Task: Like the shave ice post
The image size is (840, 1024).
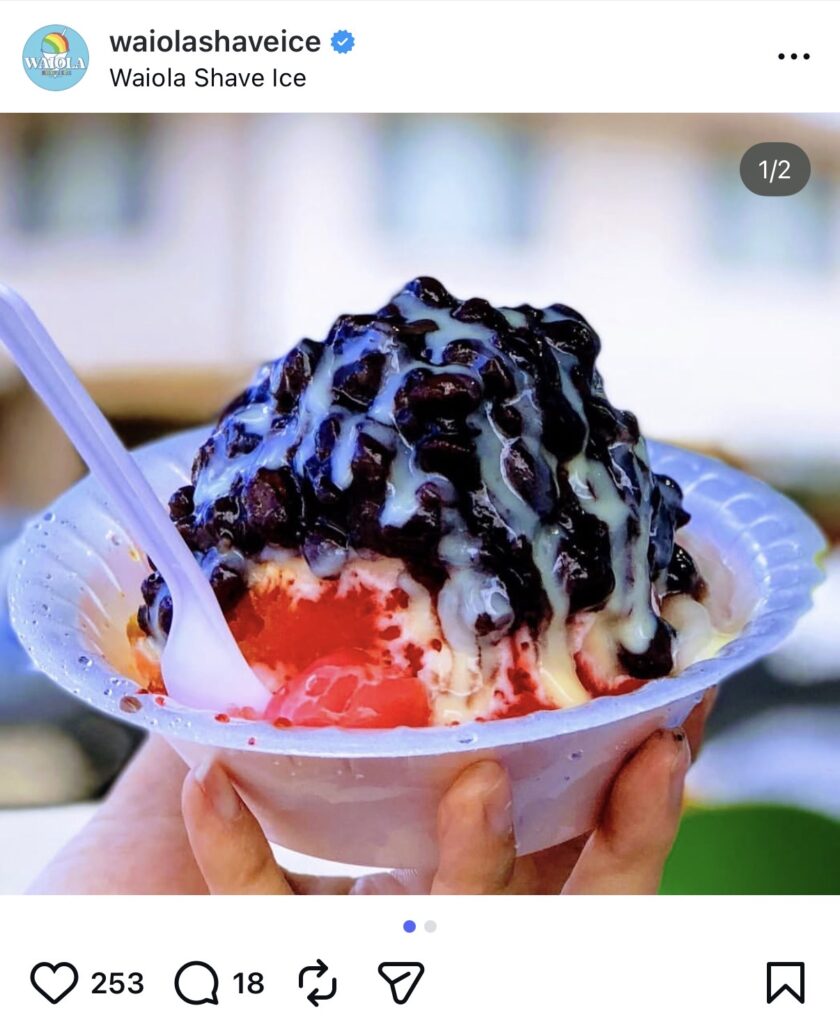Action: 54,983
